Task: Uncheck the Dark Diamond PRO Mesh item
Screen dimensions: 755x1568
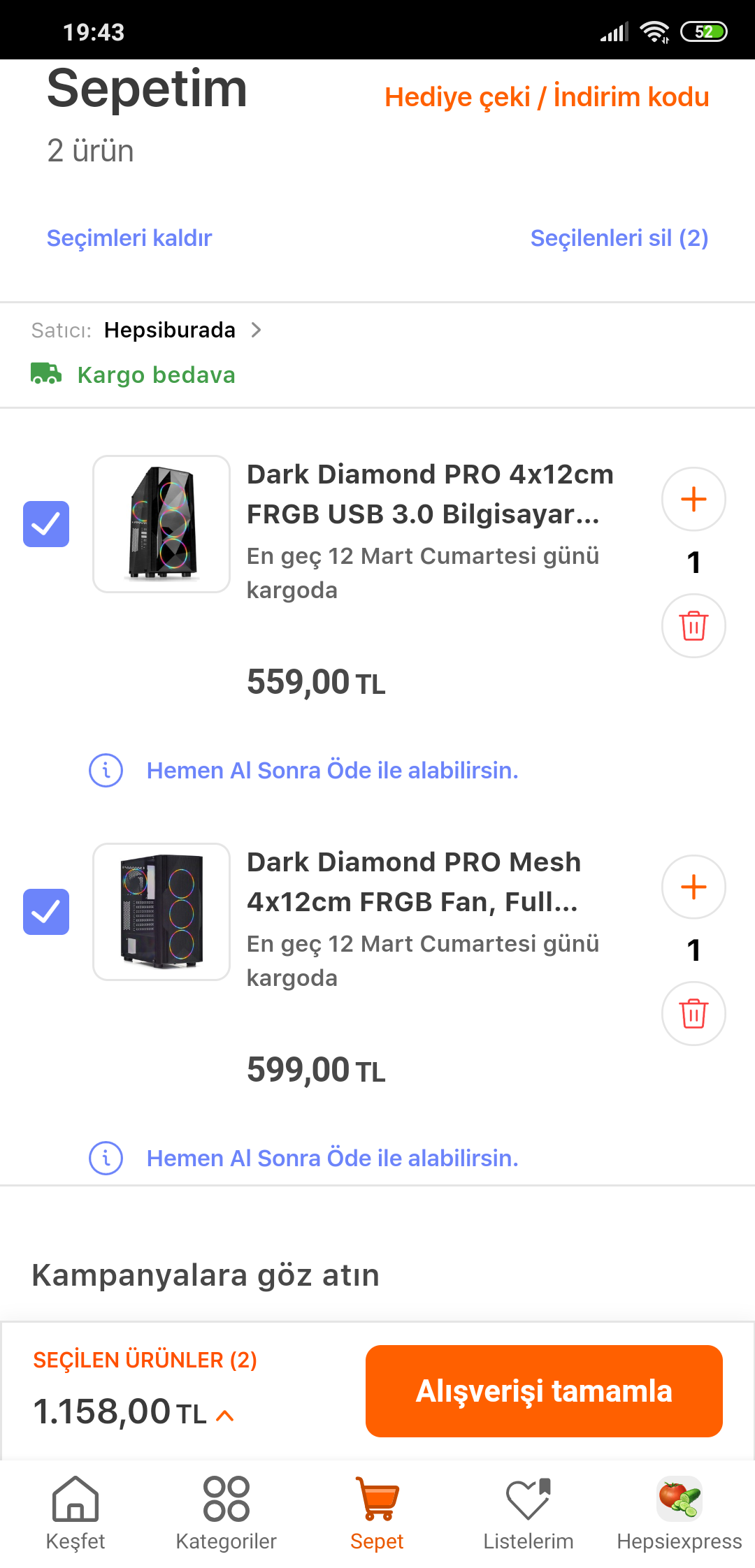Action: tap(46, 912)
